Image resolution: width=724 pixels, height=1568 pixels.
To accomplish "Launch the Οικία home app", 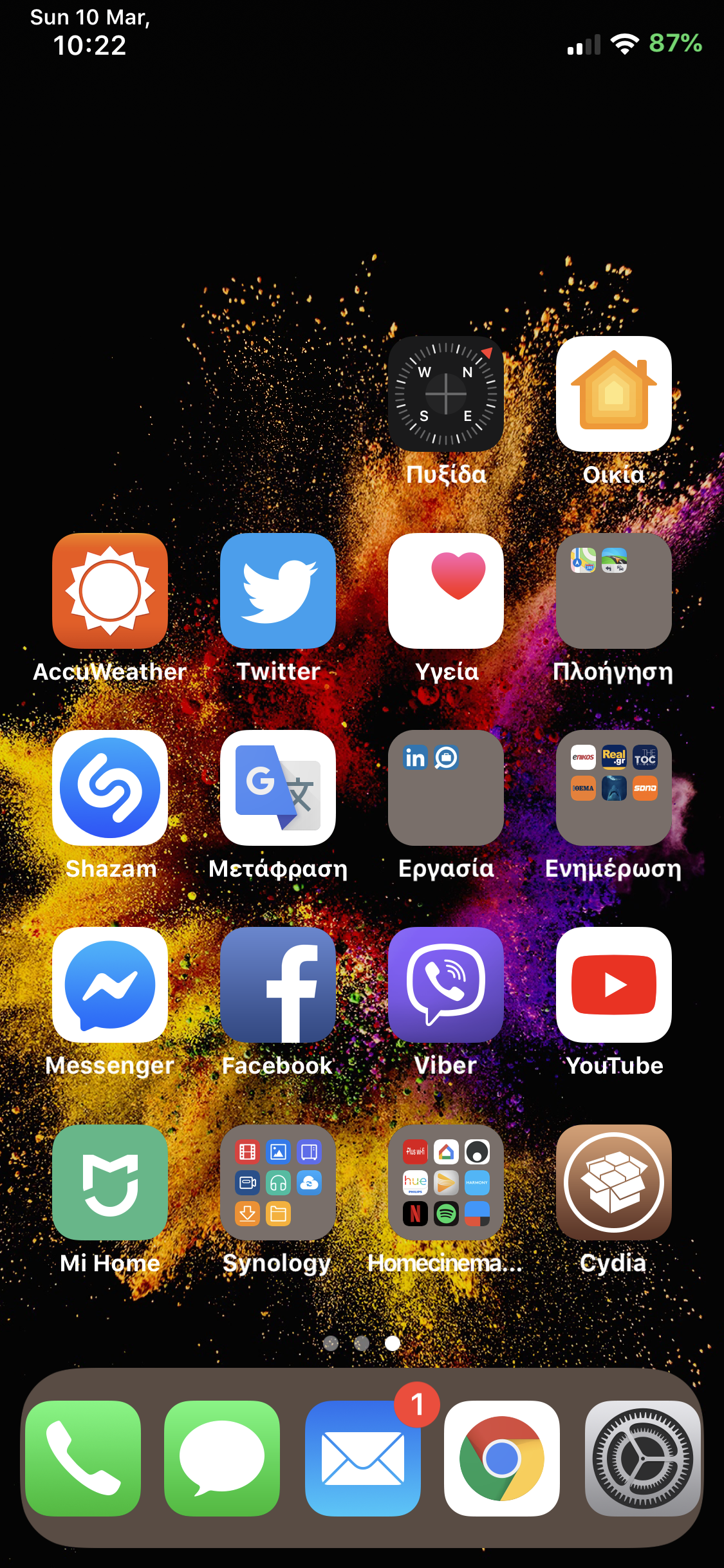I will [x=613, y=394].
